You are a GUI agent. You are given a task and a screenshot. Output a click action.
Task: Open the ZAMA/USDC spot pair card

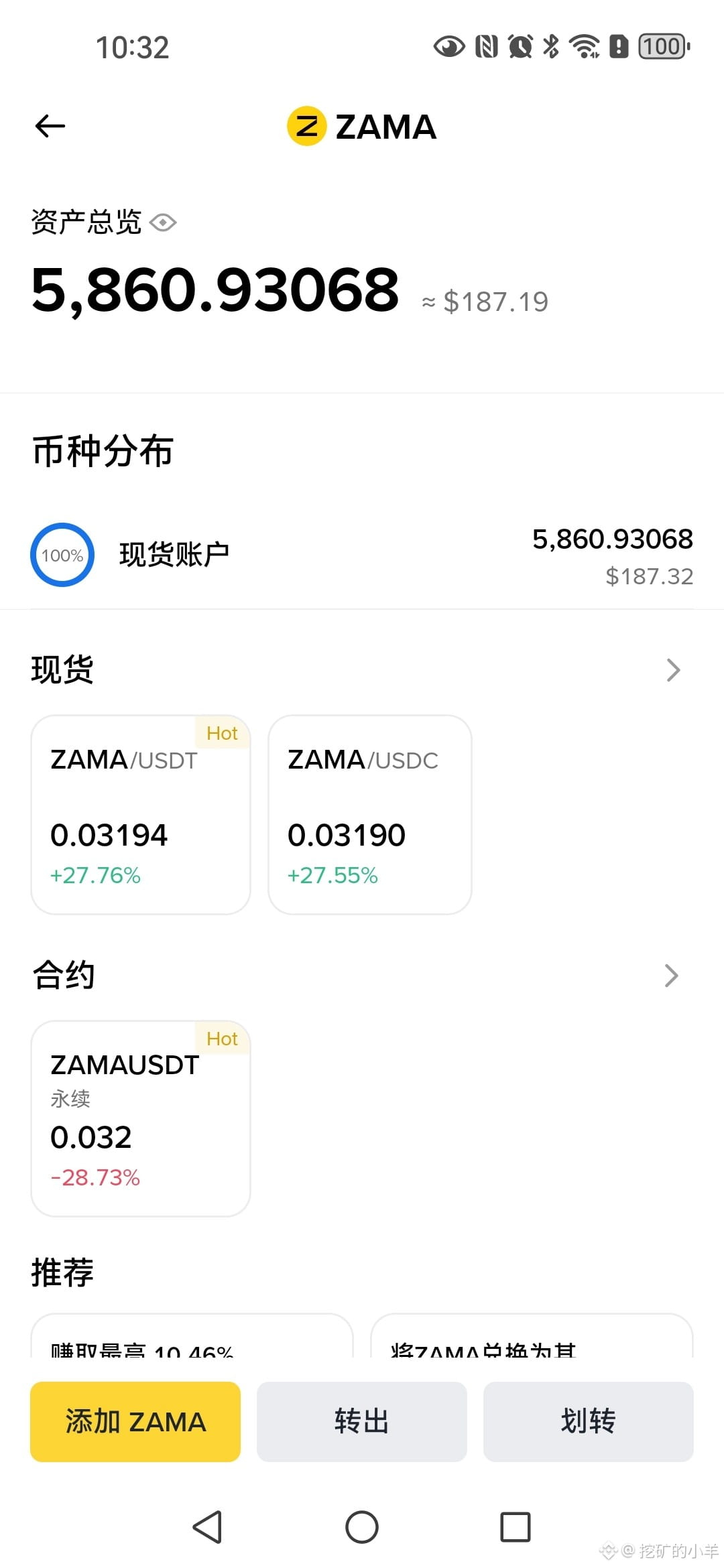click(370, 814)
